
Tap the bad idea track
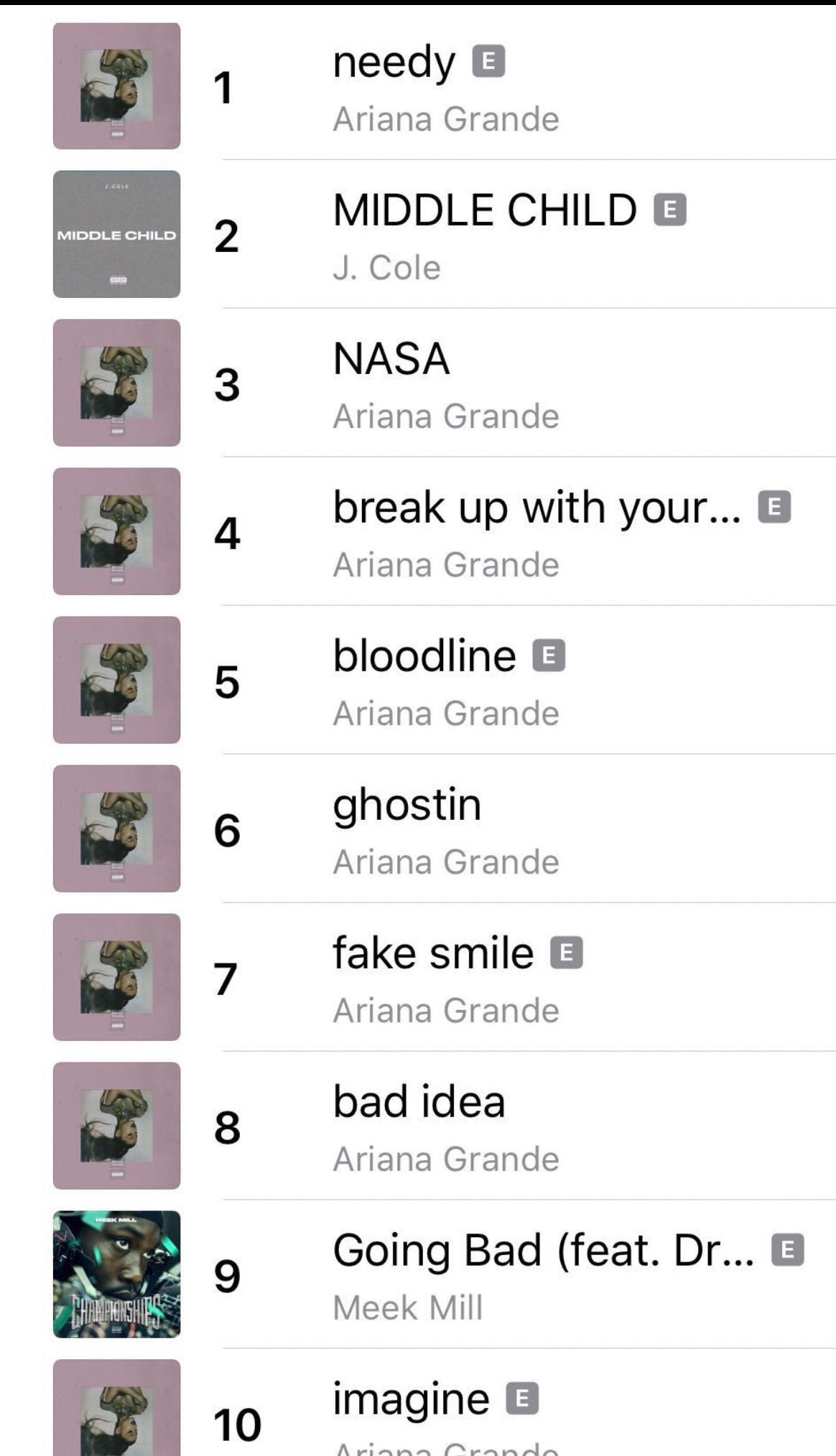pyautogui.click(x=419, y=1103)
